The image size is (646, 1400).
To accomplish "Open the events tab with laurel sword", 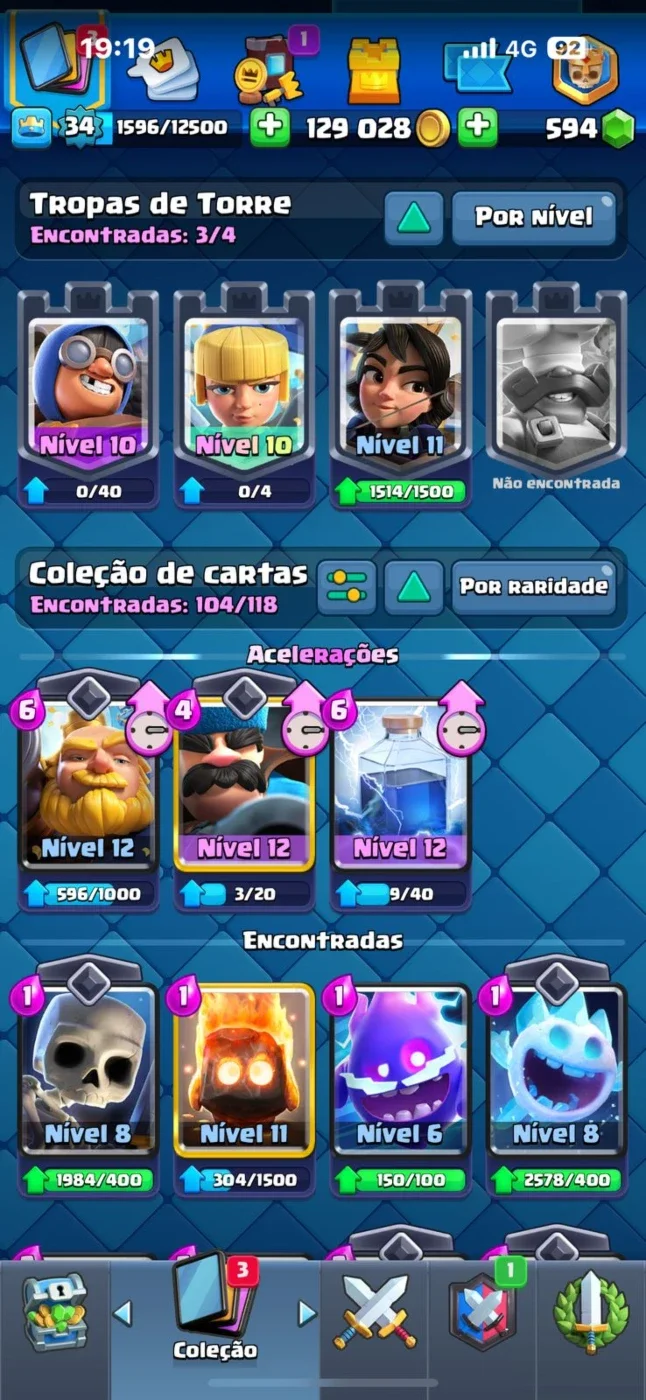I will [591, 1312].
